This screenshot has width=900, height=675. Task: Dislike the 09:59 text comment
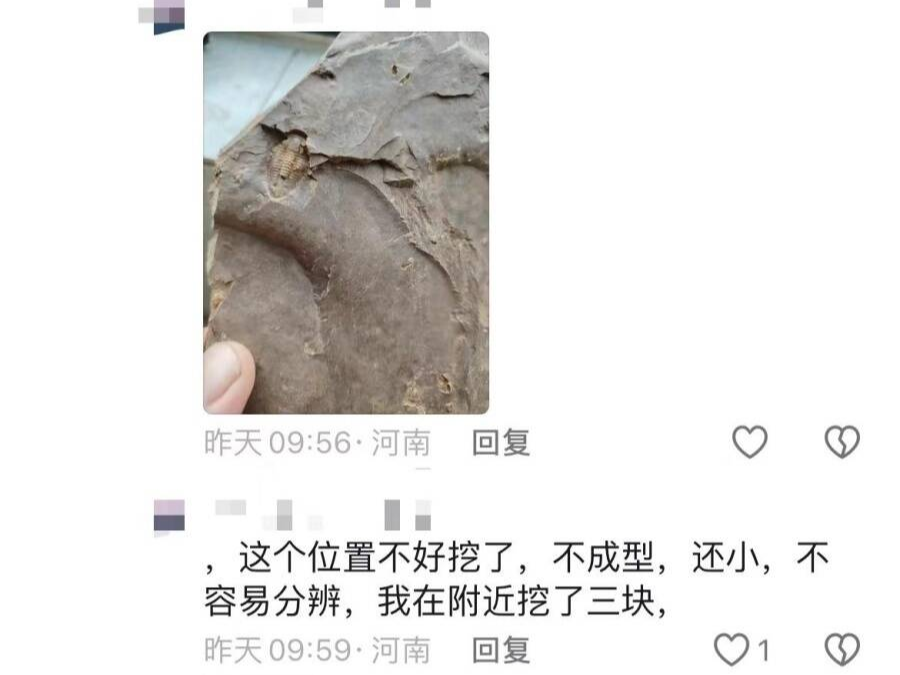[841, 651]
